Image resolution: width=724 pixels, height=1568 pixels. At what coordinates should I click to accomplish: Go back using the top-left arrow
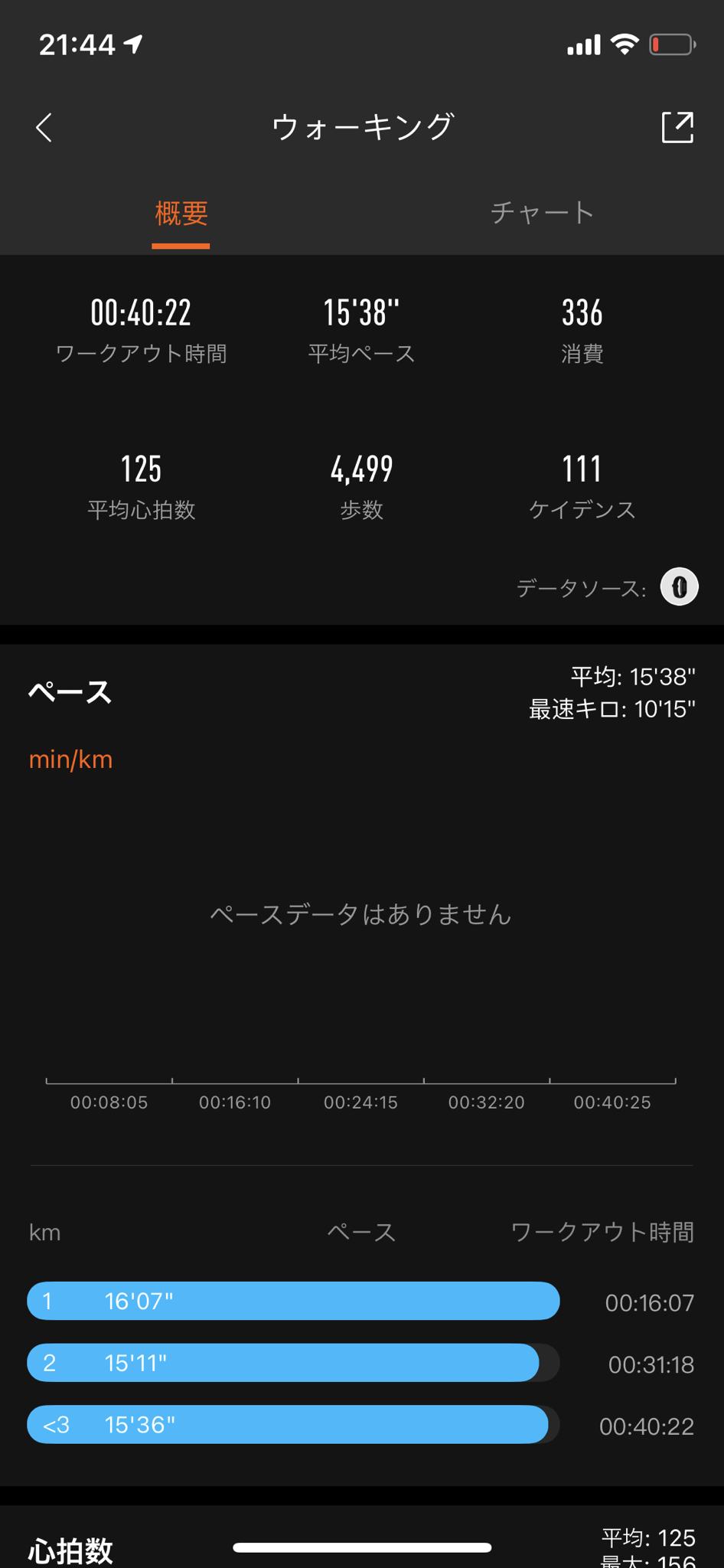[44, 128]
